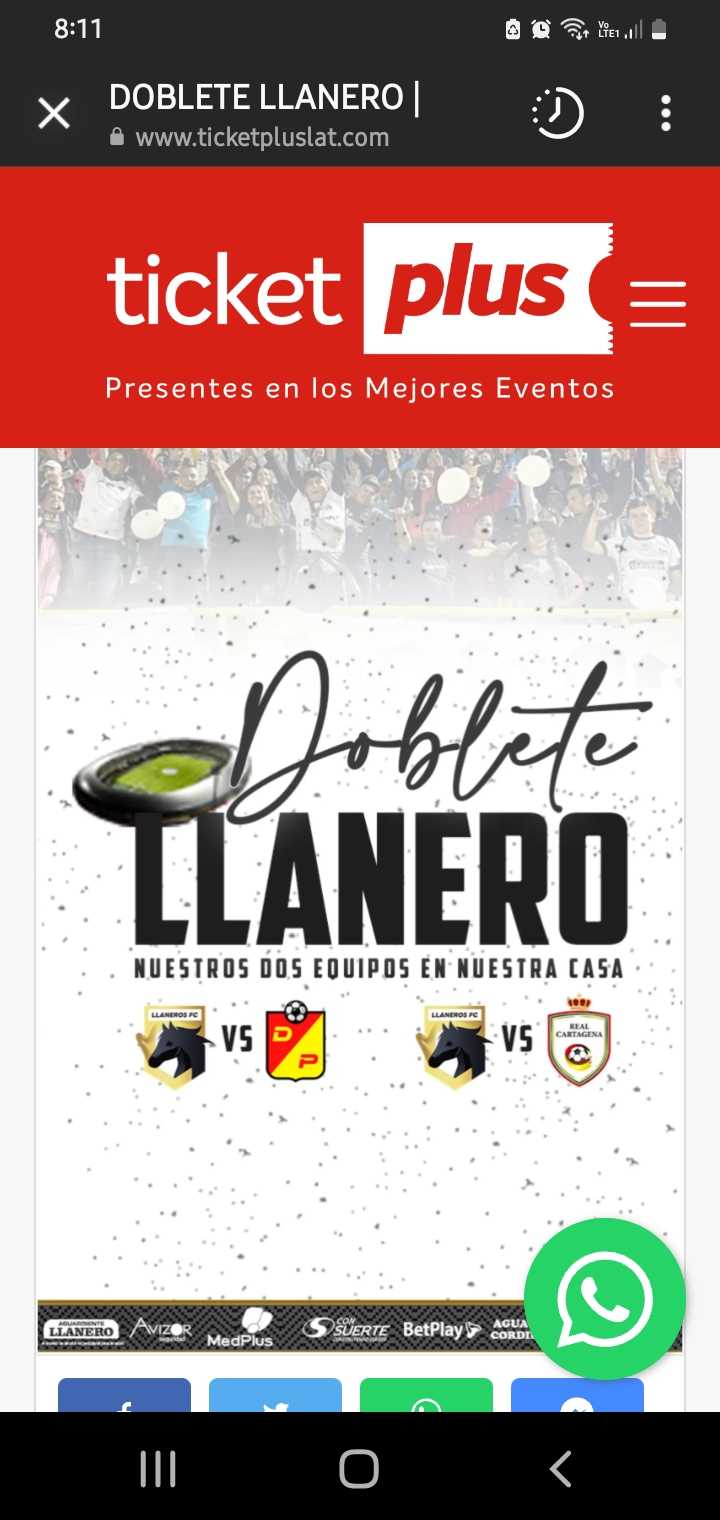
Task: Share this event via Messenger
Action: (x=577, y=1396)
